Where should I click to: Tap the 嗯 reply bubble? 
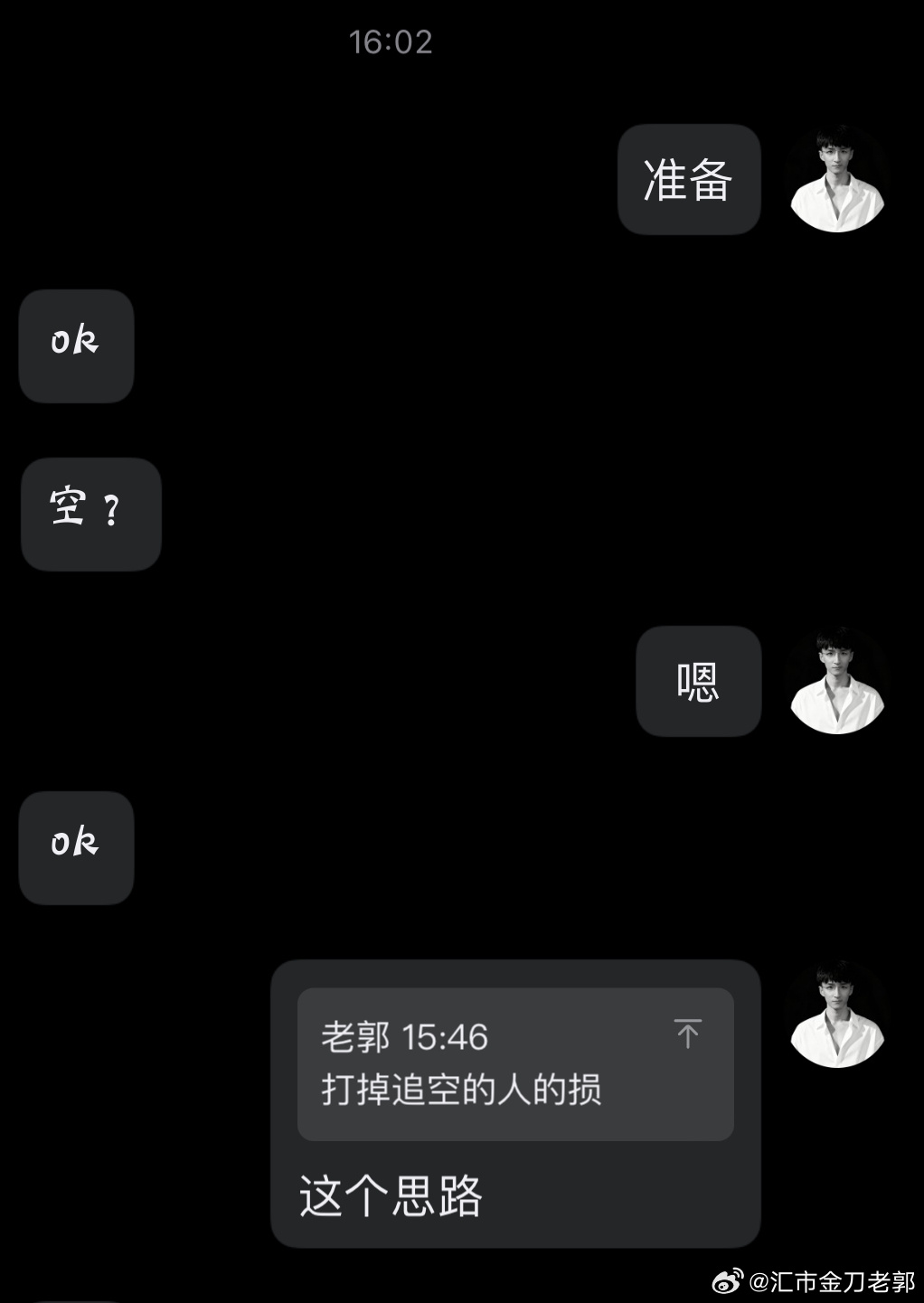coord(697,680)
